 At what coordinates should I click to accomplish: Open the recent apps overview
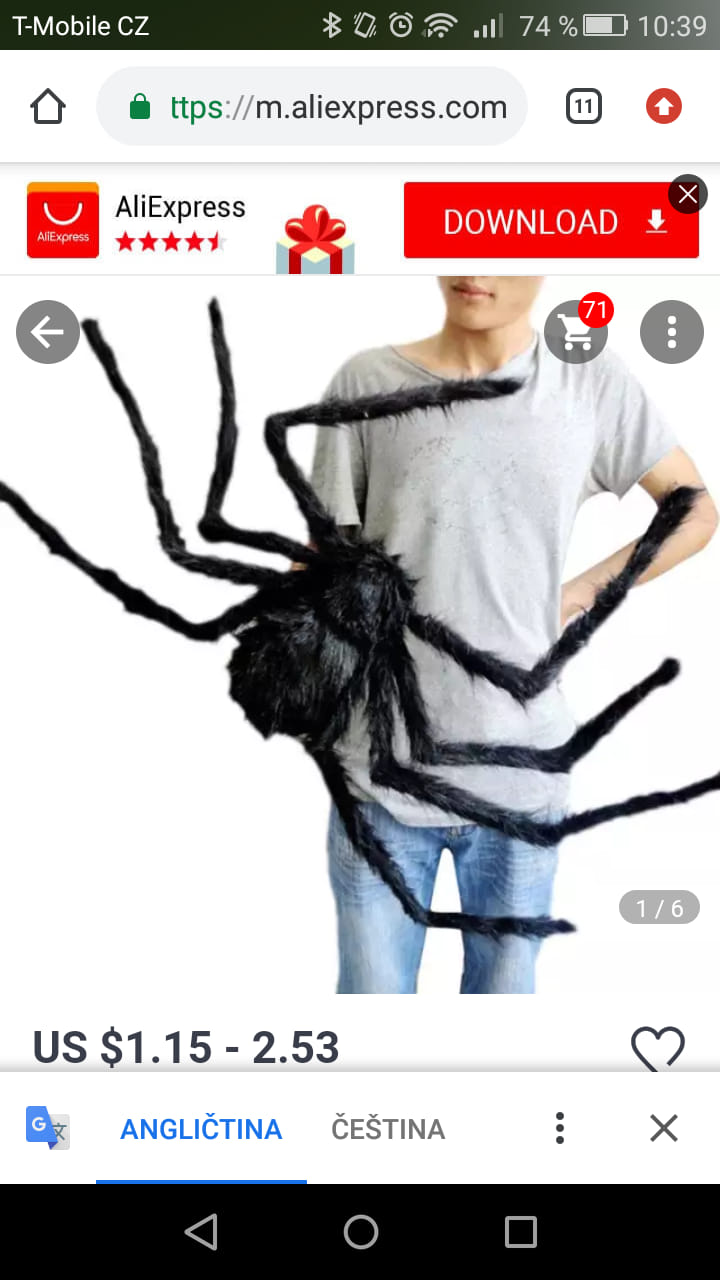point(520,1232)
